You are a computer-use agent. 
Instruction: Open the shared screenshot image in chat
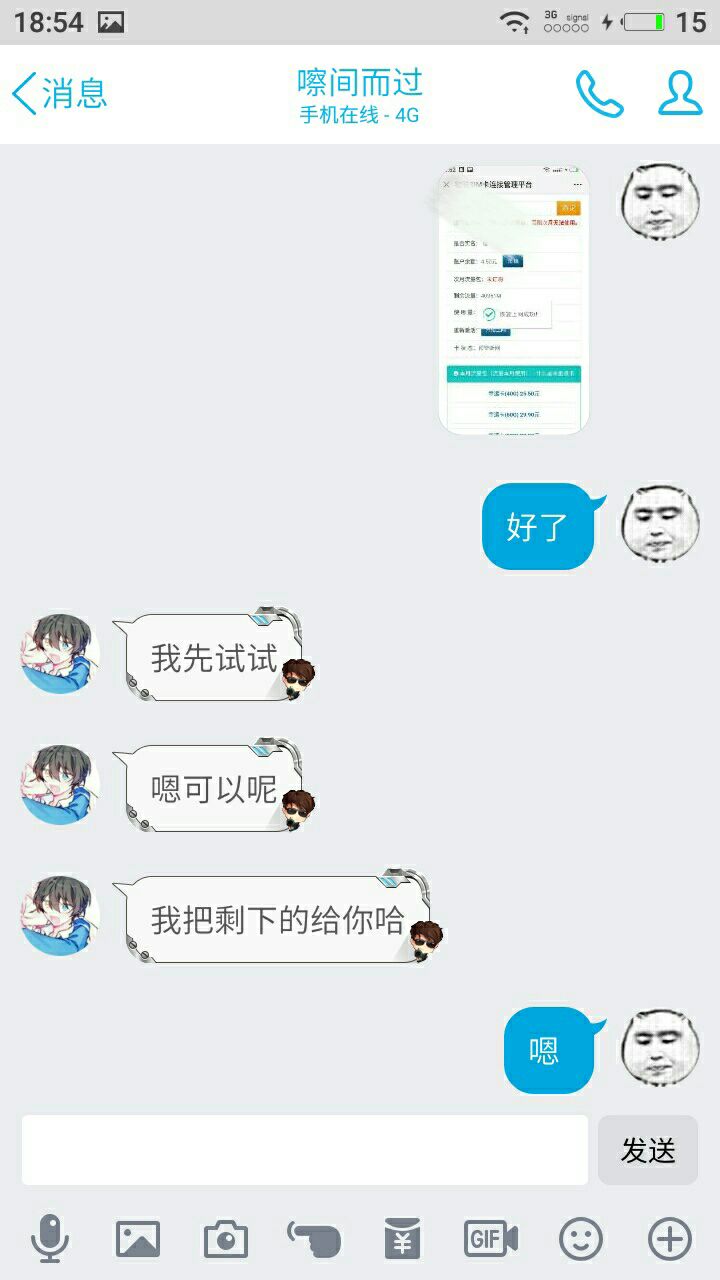click(x=513, y=300)
